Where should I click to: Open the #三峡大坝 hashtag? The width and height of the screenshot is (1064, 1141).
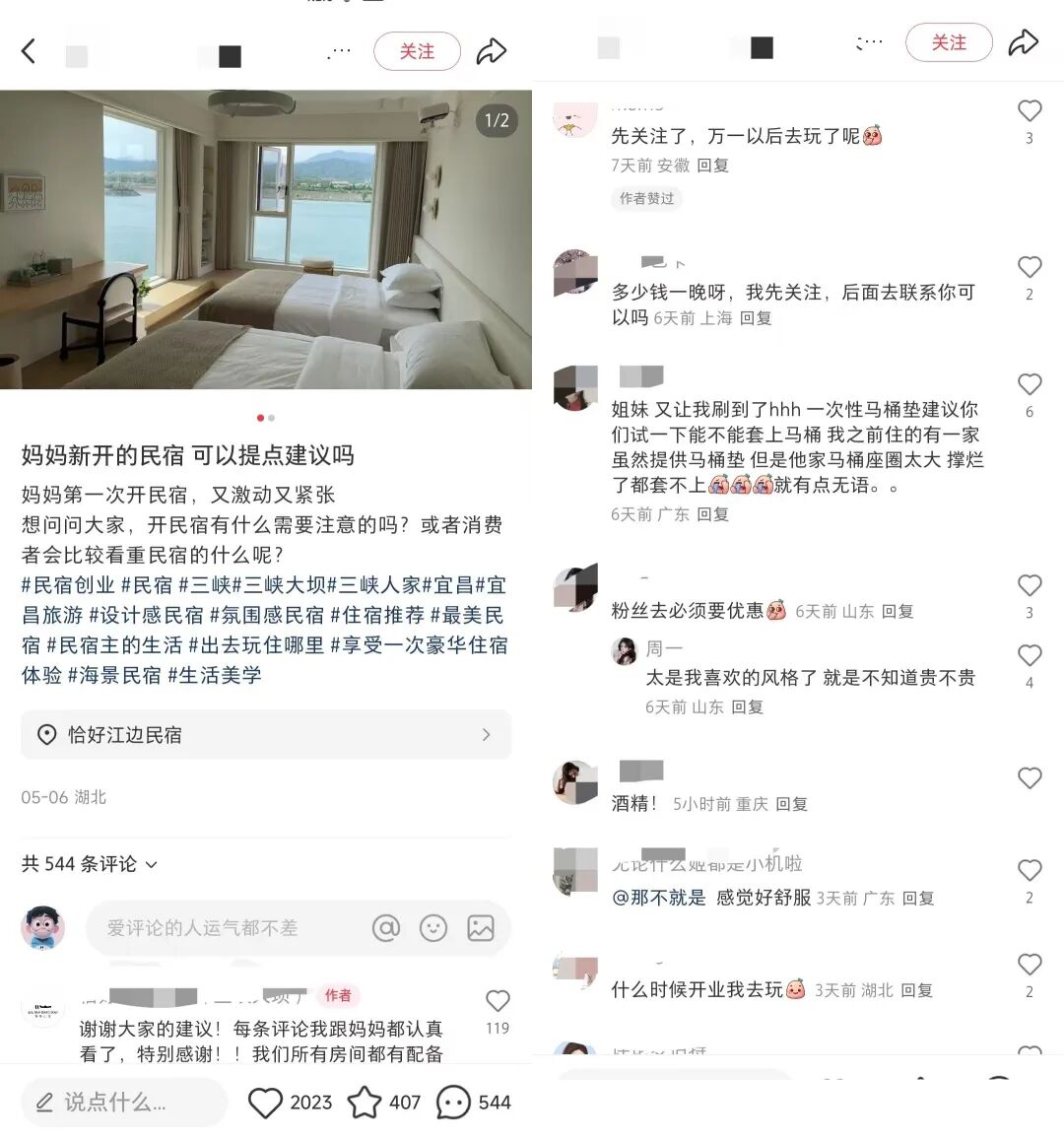pos(279,585)
